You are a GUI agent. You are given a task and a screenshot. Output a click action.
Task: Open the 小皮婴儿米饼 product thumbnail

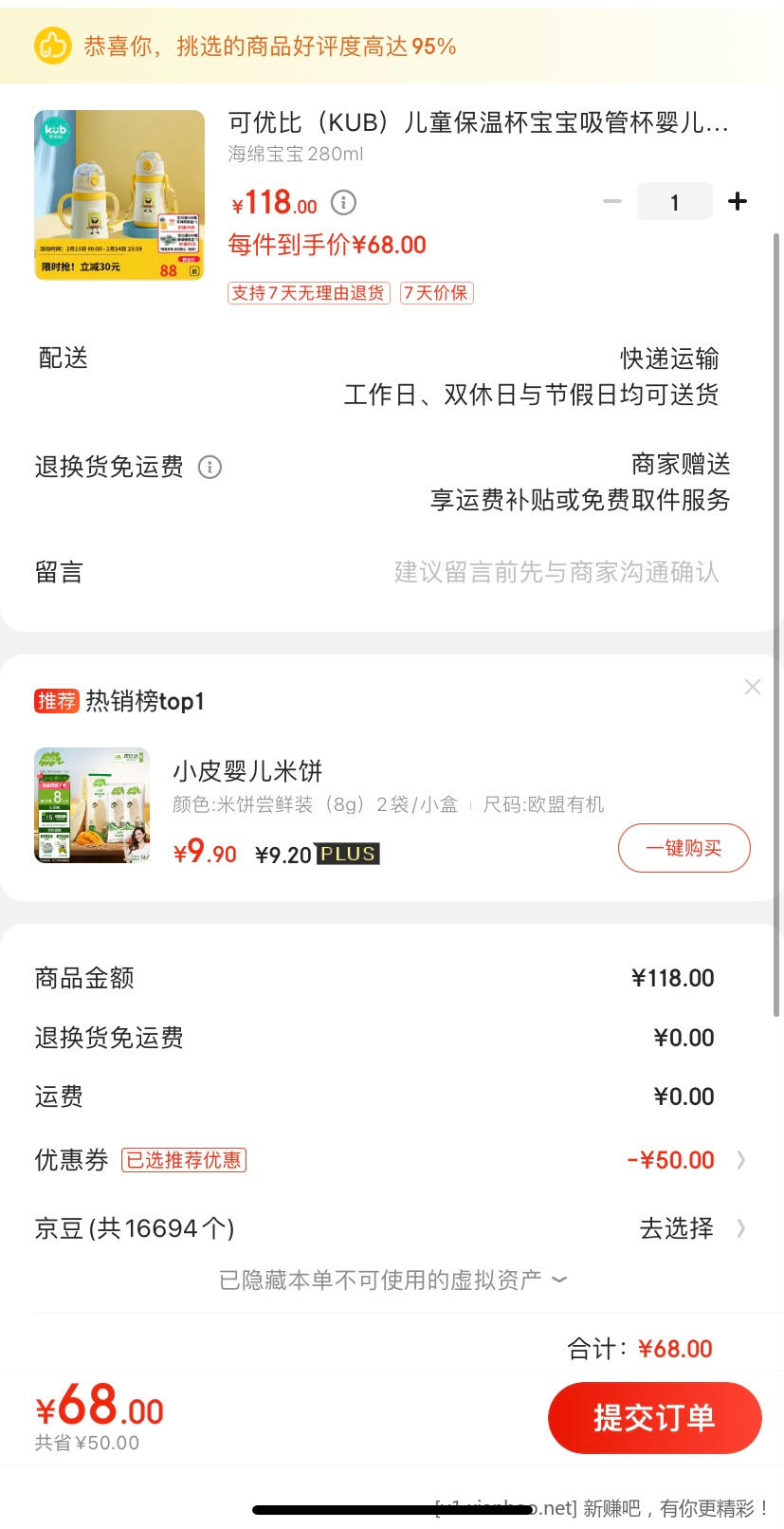coord(92,805)
